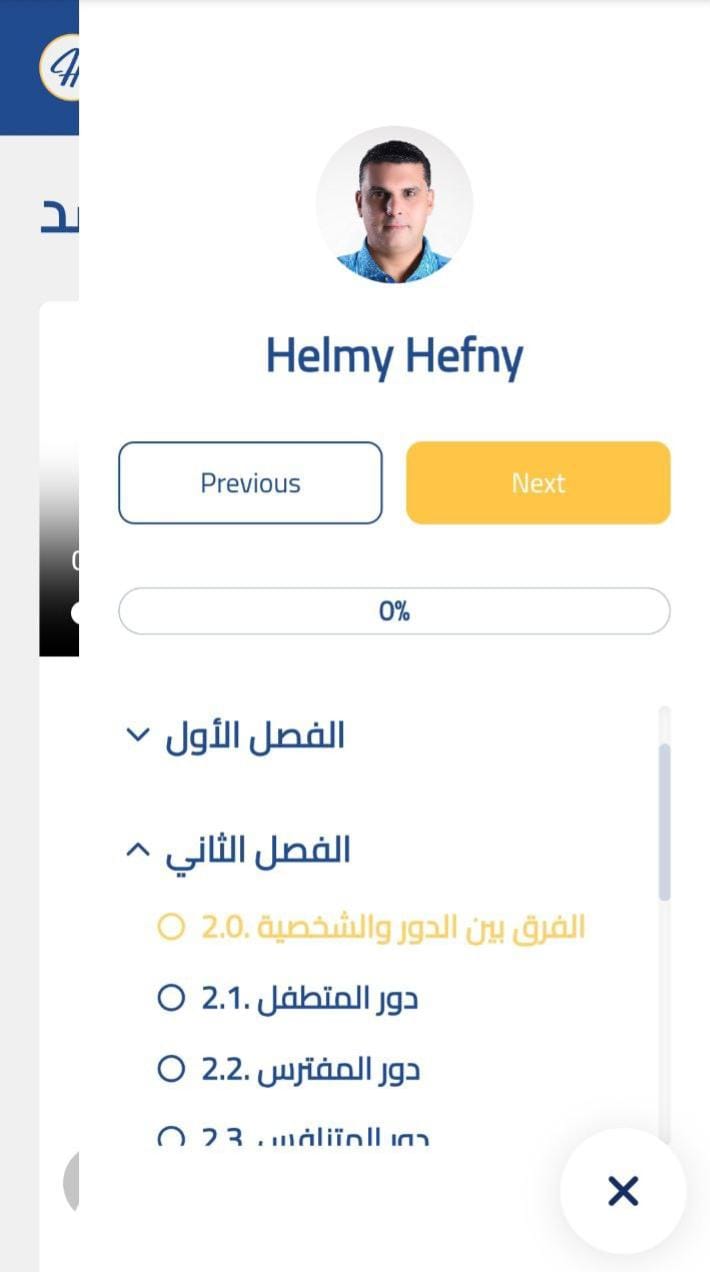Close the course side panel
Screen dimensions: 710x1272
point(622,1191)
